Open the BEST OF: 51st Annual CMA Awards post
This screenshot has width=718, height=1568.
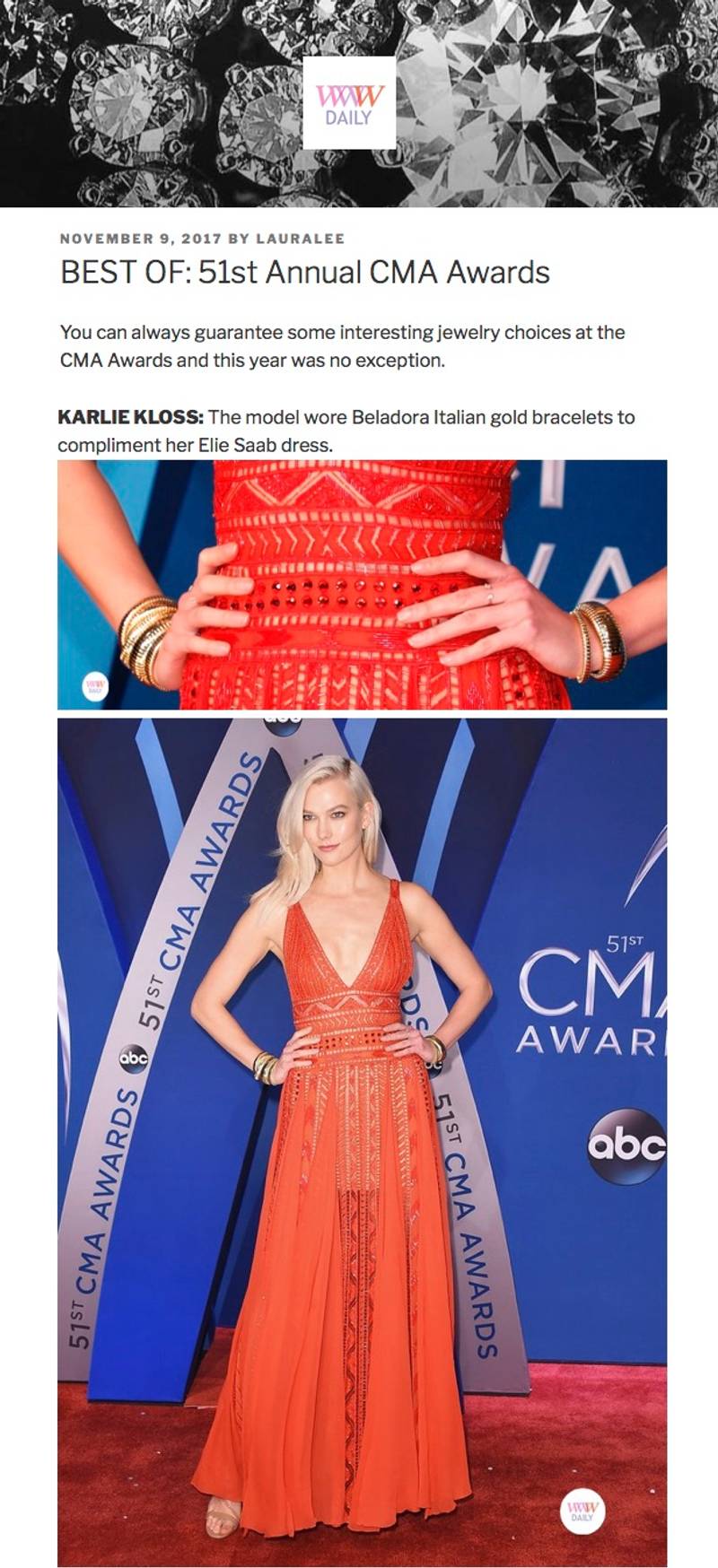tap(304, 272)
